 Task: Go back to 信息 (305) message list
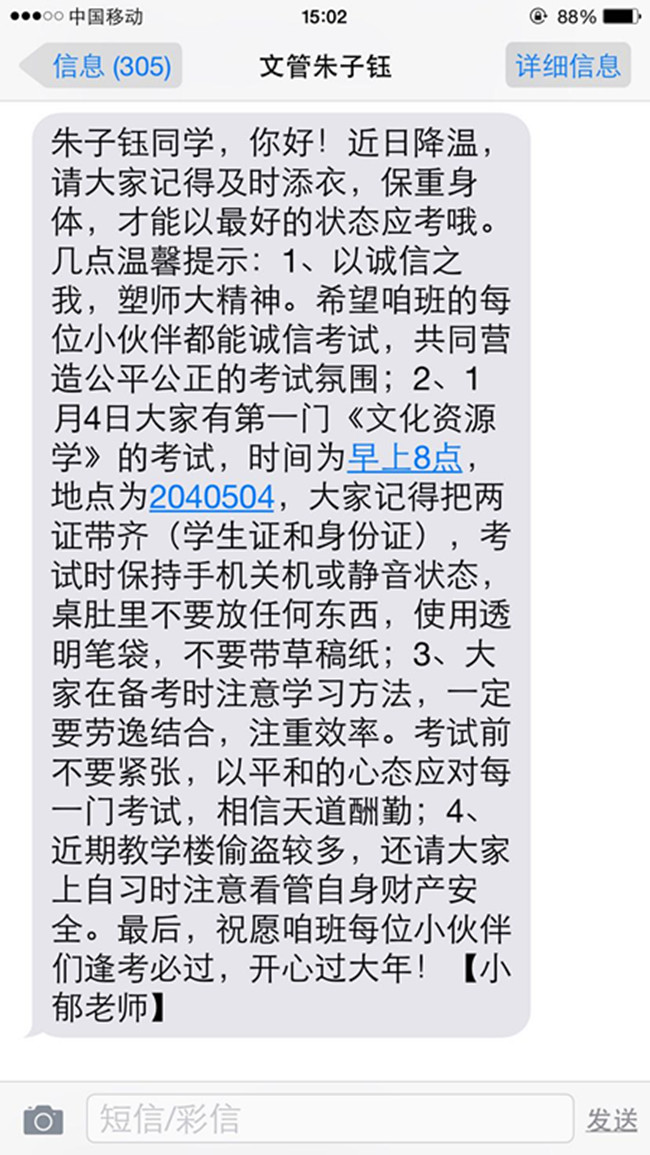click(x=102, y=66)
